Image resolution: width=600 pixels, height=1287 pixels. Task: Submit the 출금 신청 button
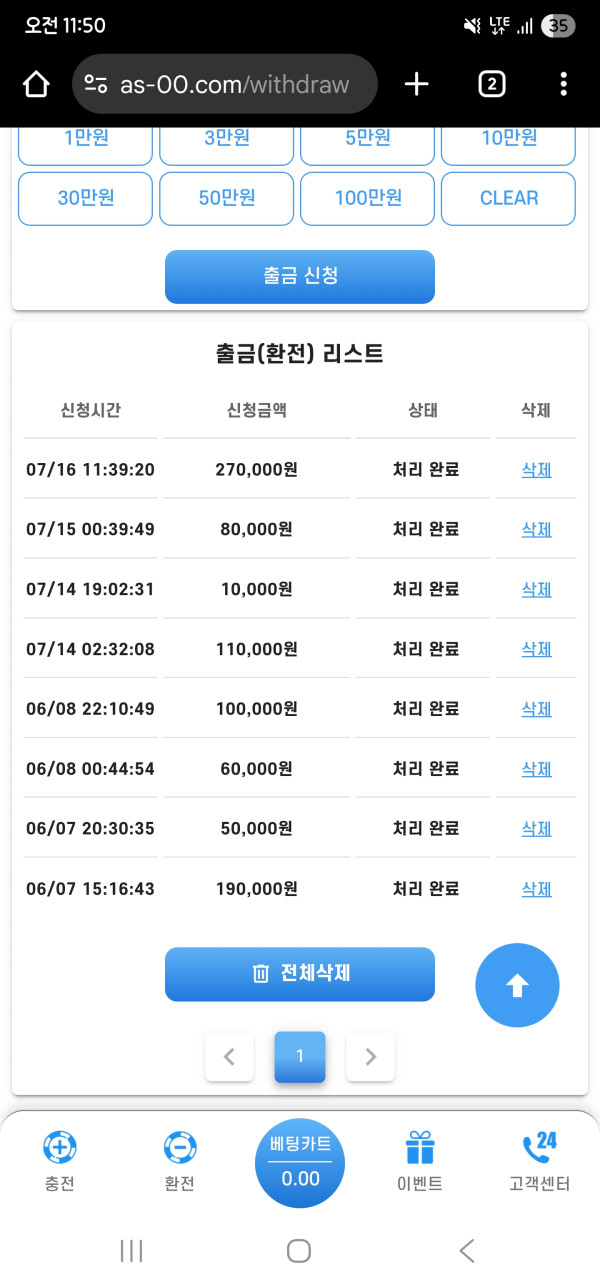(x=300, y=276)
